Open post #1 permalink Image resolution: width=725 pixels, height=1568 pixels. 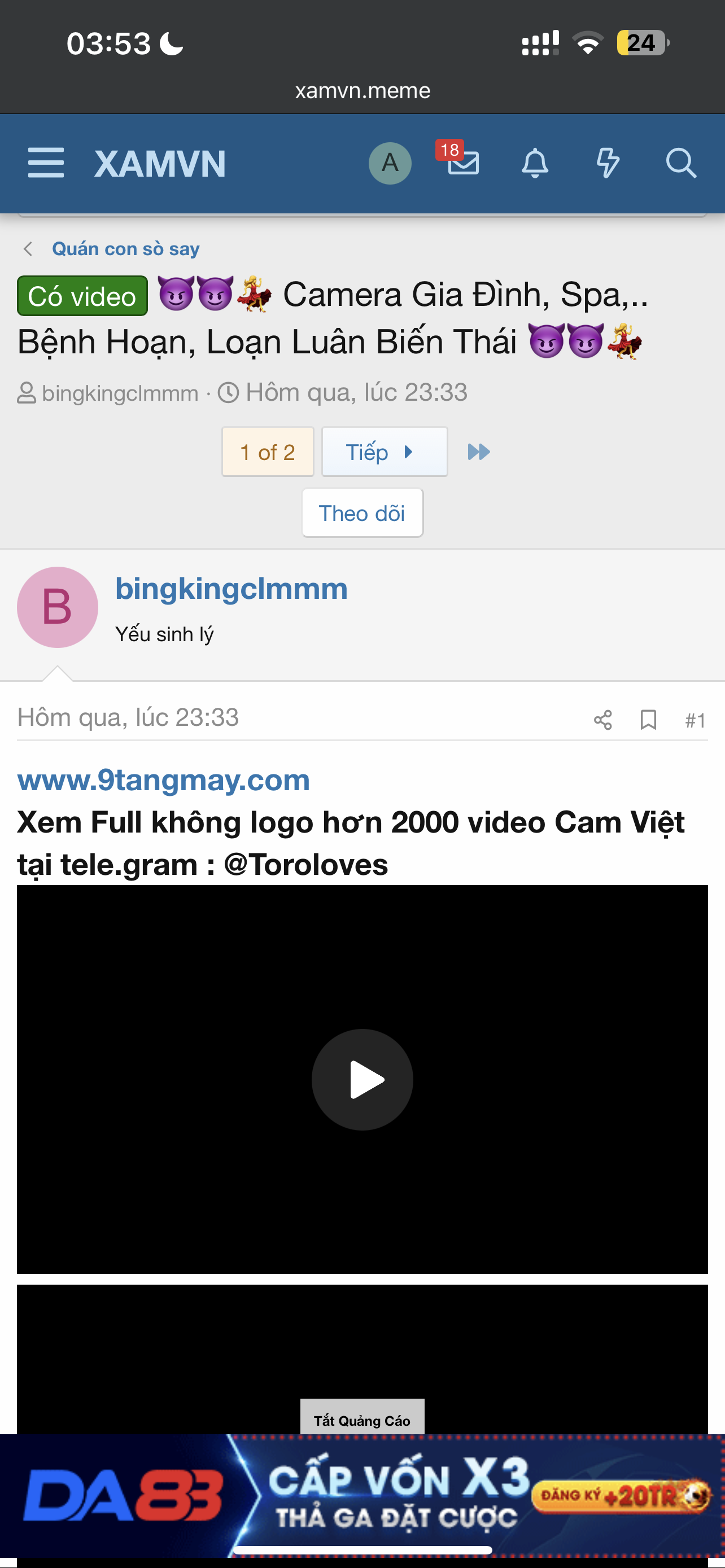coord(695,721)
